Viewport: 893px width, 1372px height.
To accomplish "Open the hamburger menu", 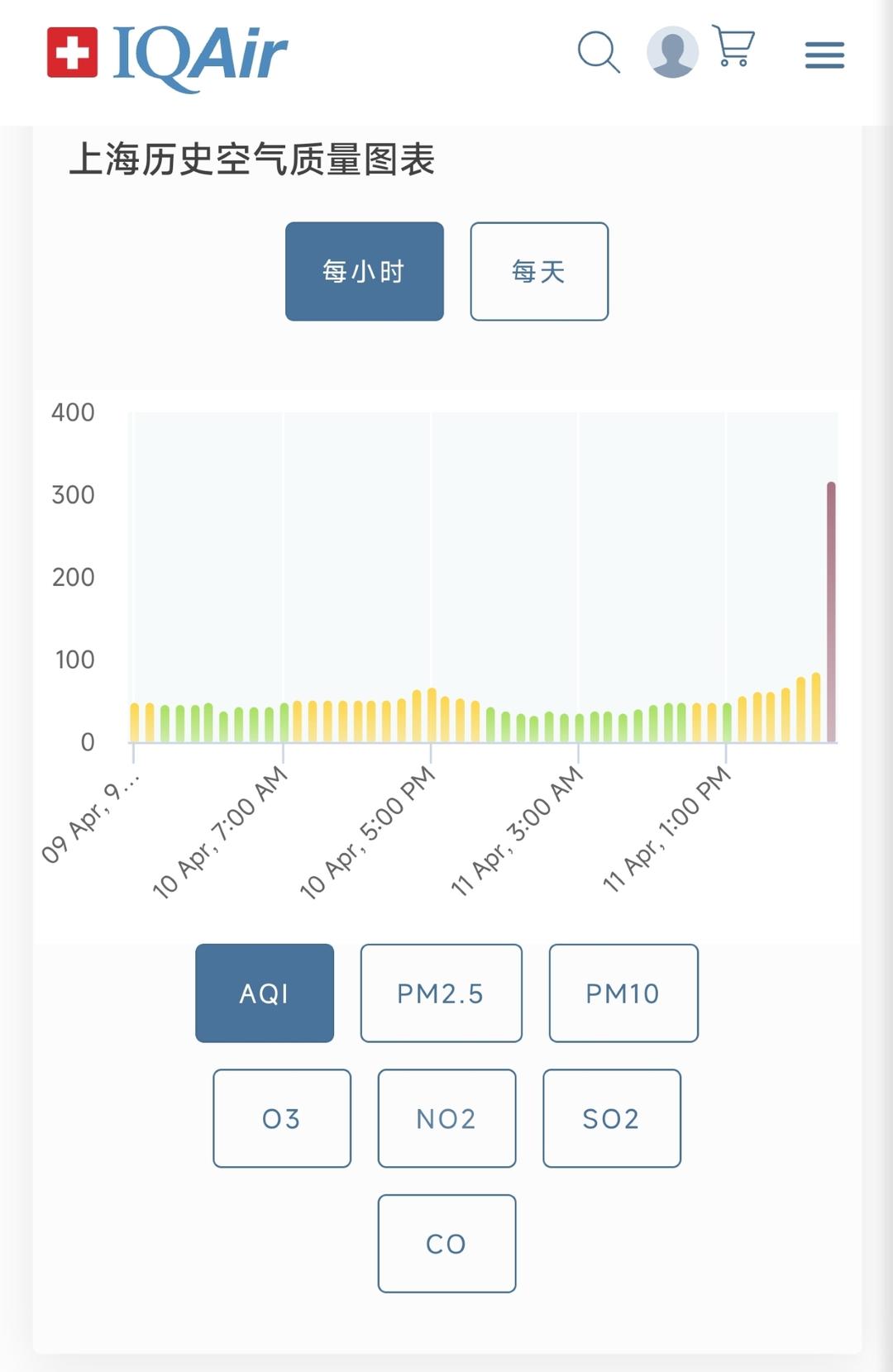I will [x=824, y=55].
